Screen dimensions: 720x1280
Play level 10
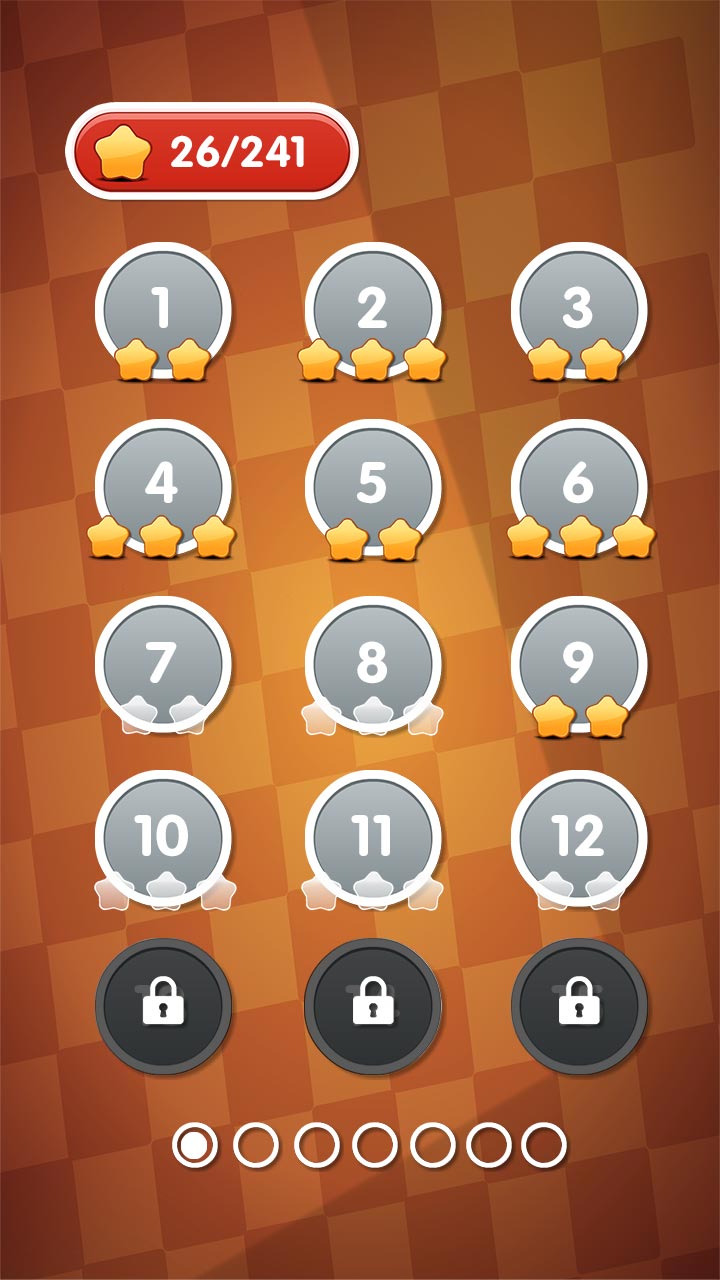[x=163, y=836]
